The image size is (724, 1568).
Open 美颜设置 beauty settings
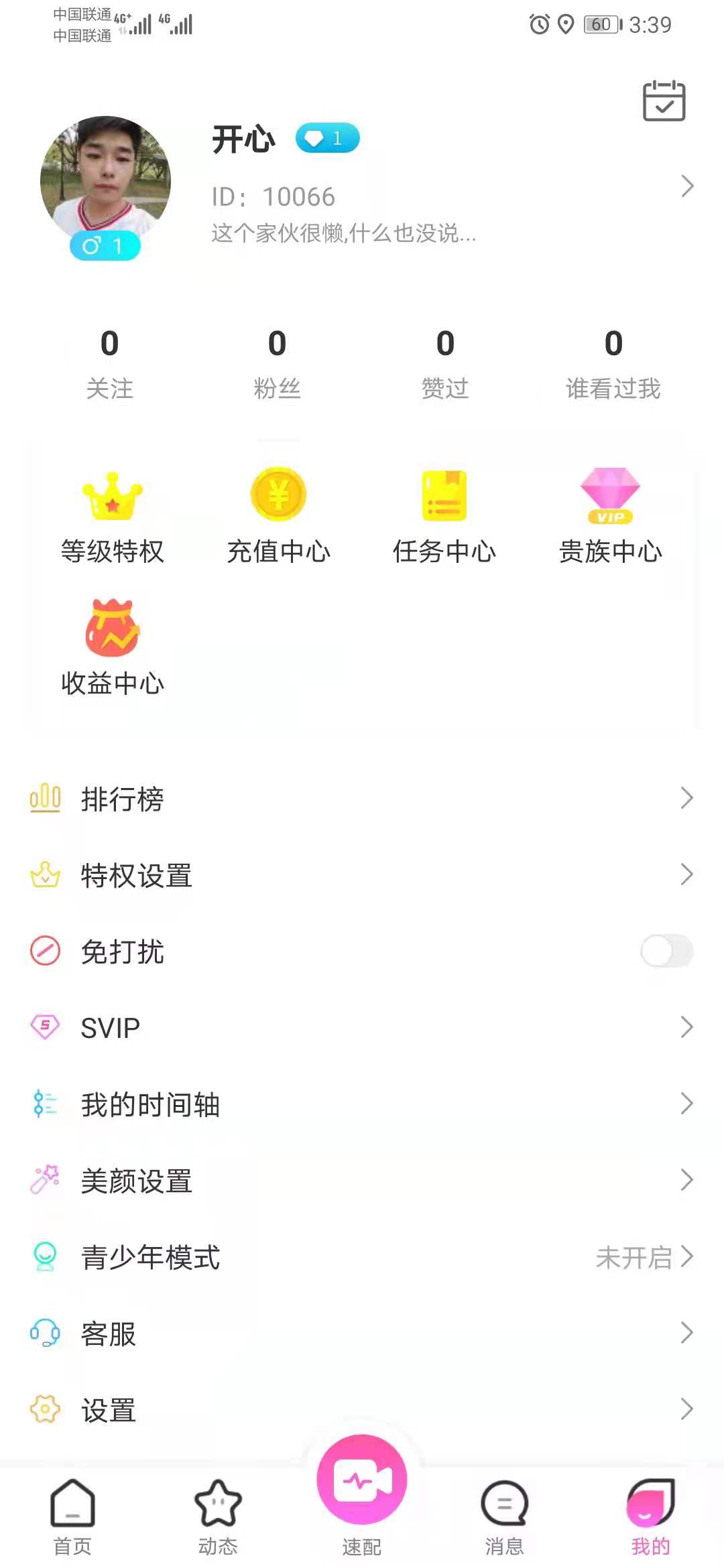pyautogui.click(x=362, y=1181)
